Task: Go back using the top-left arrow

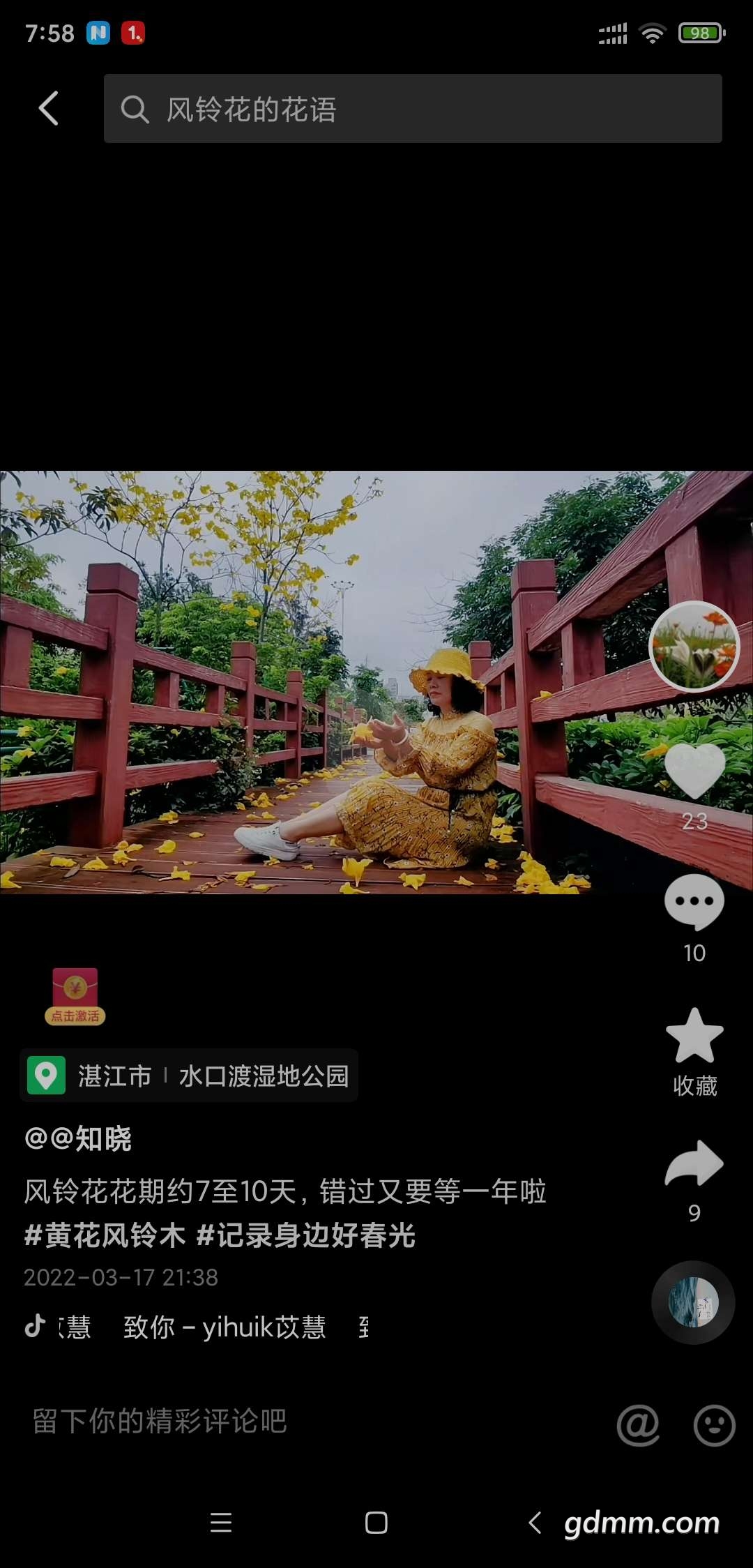Action: pyautogui.click(x=48, y=109)
